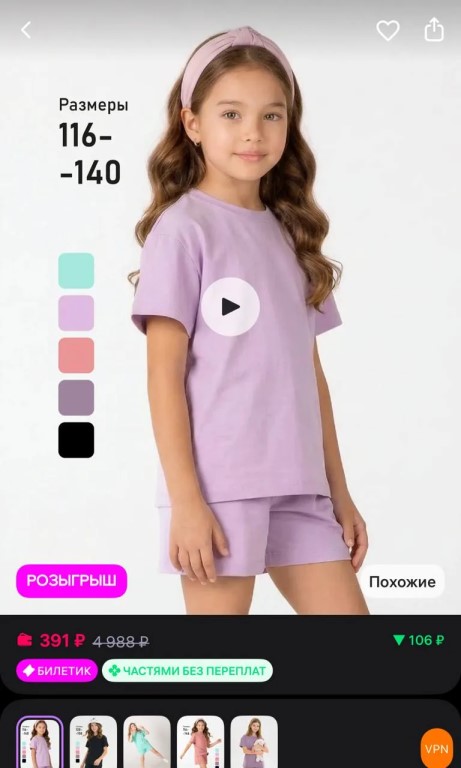Screen dimensions: 461x768
Task: Open the РОЗЫГРЫШ badge
Action: 72,581
